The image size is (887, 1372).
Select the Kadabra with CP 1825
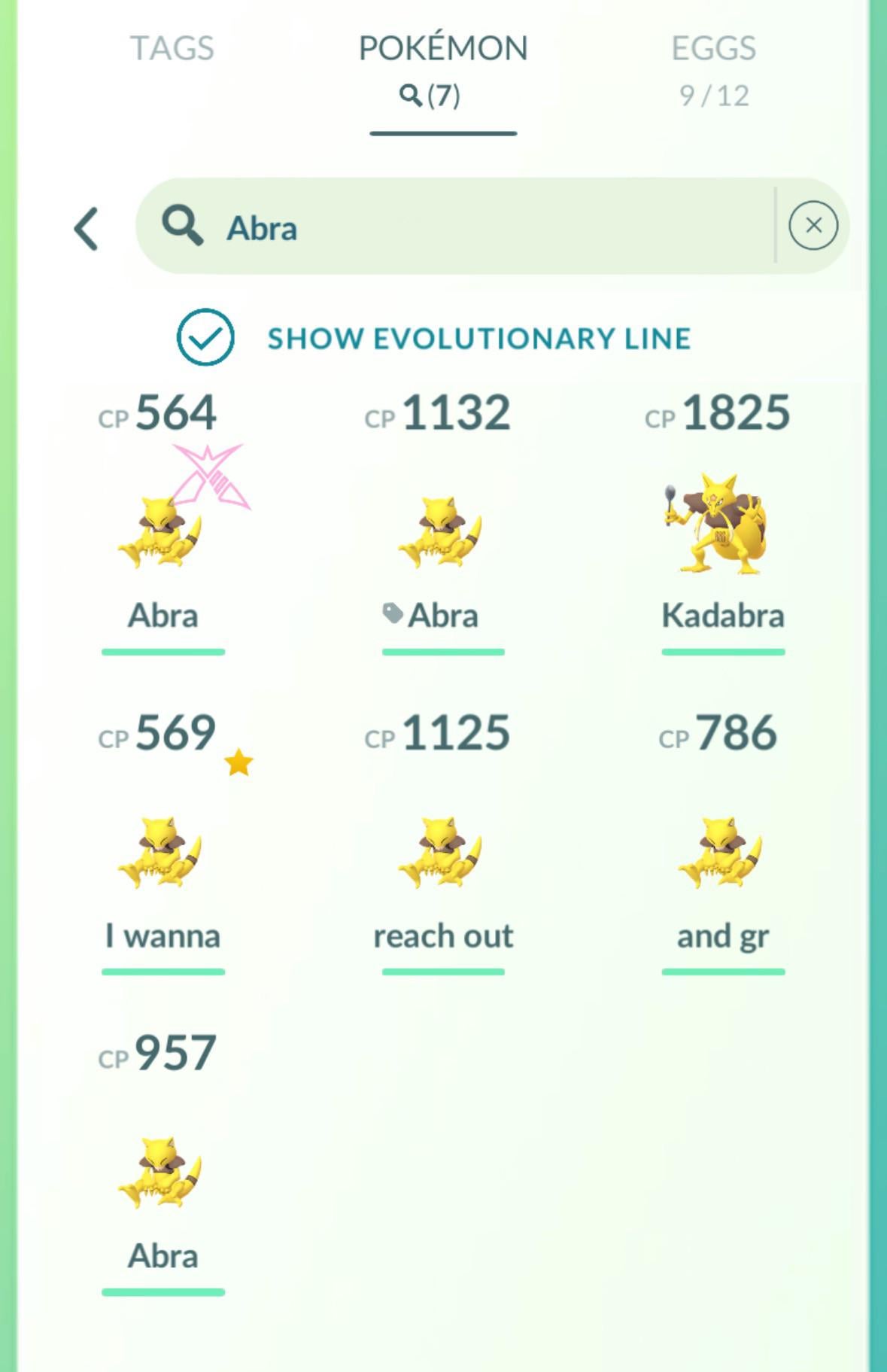(723, 522)
